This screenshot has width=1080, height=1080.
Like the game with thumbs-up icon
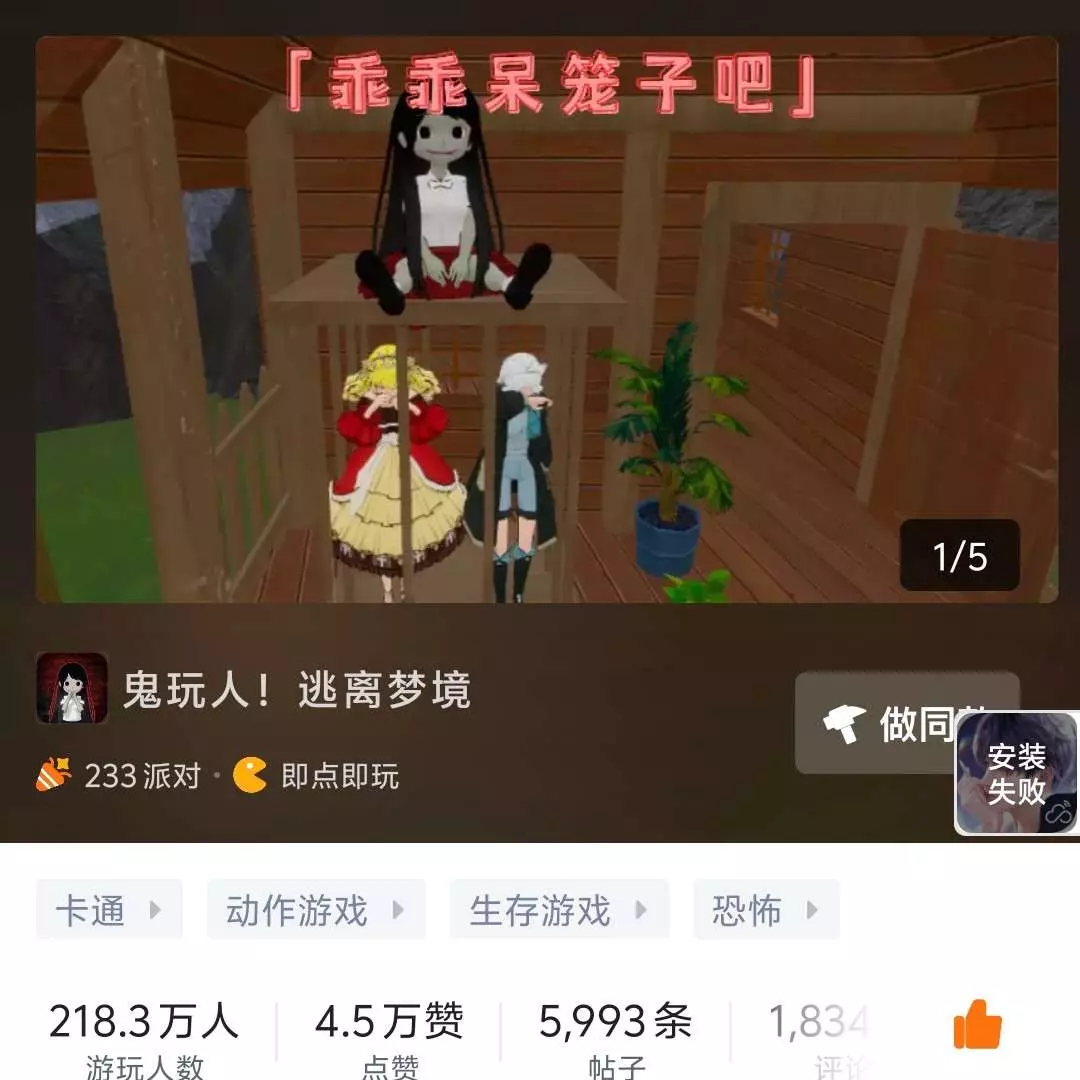(977, 1025)
